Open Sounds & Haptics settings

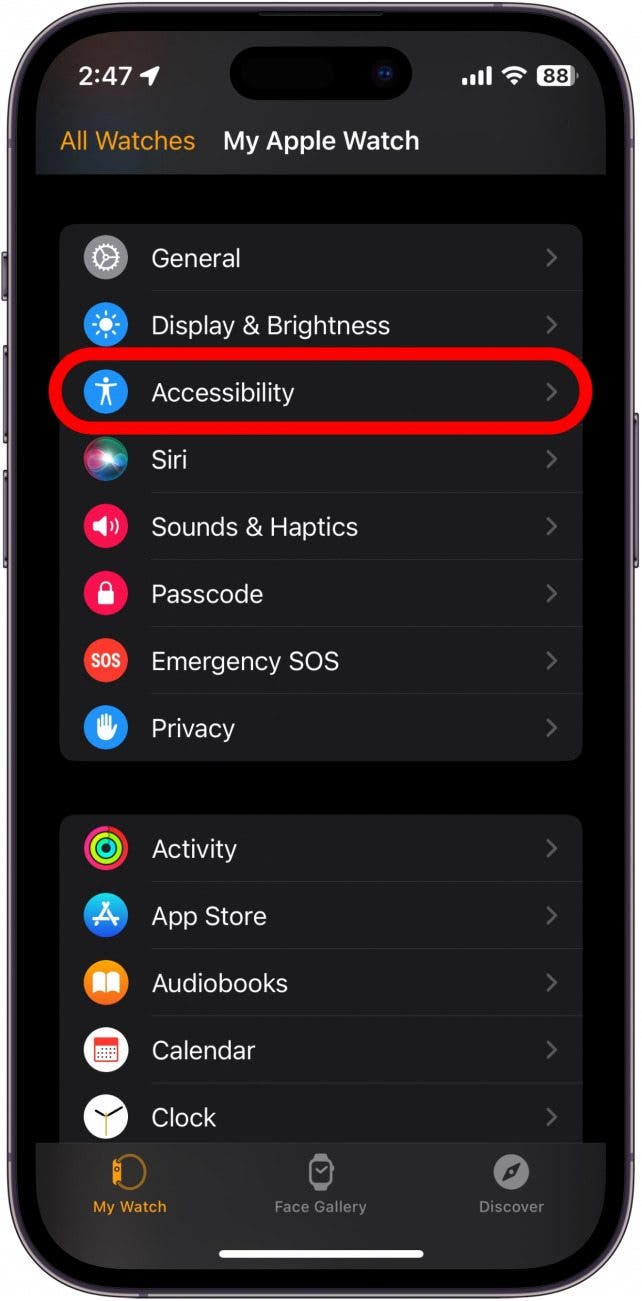(x=320, y=526)
